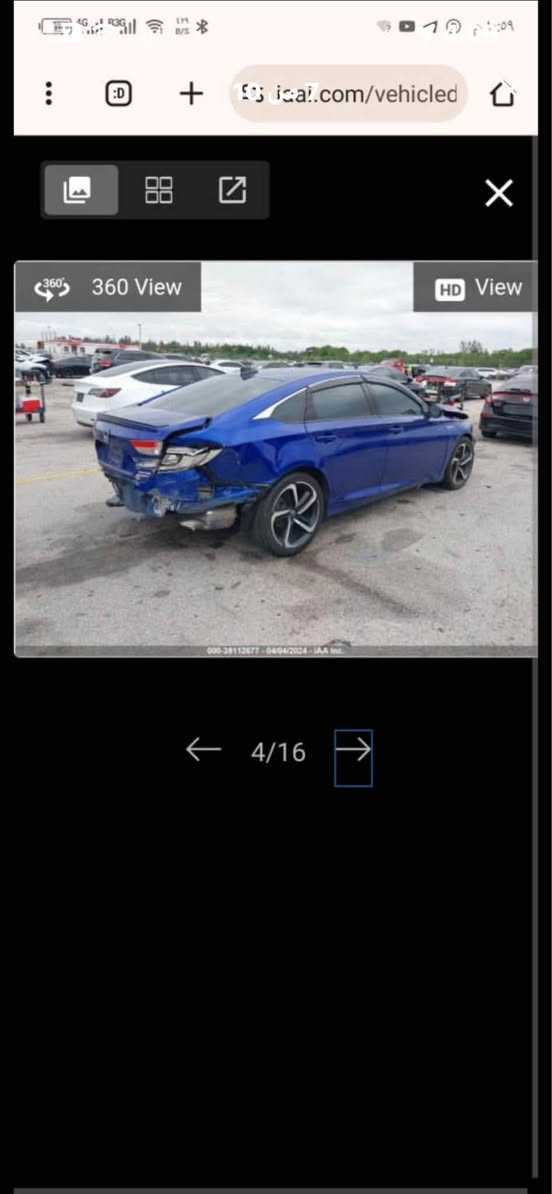The image size is (552, 1194).
Task: Switch to grid thumbnail view
Action: [x=158, y=190]
